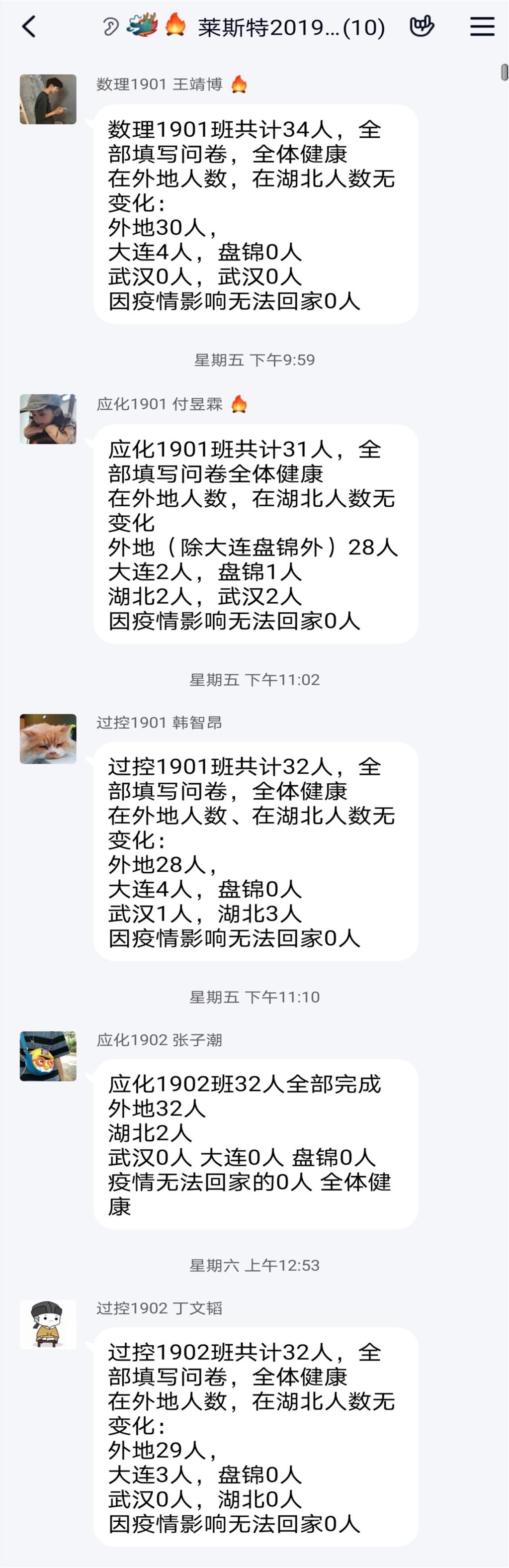Open 王靖博's profile avatar
This screenshot has height=1568, width=509.
click(x=48, y=99)
